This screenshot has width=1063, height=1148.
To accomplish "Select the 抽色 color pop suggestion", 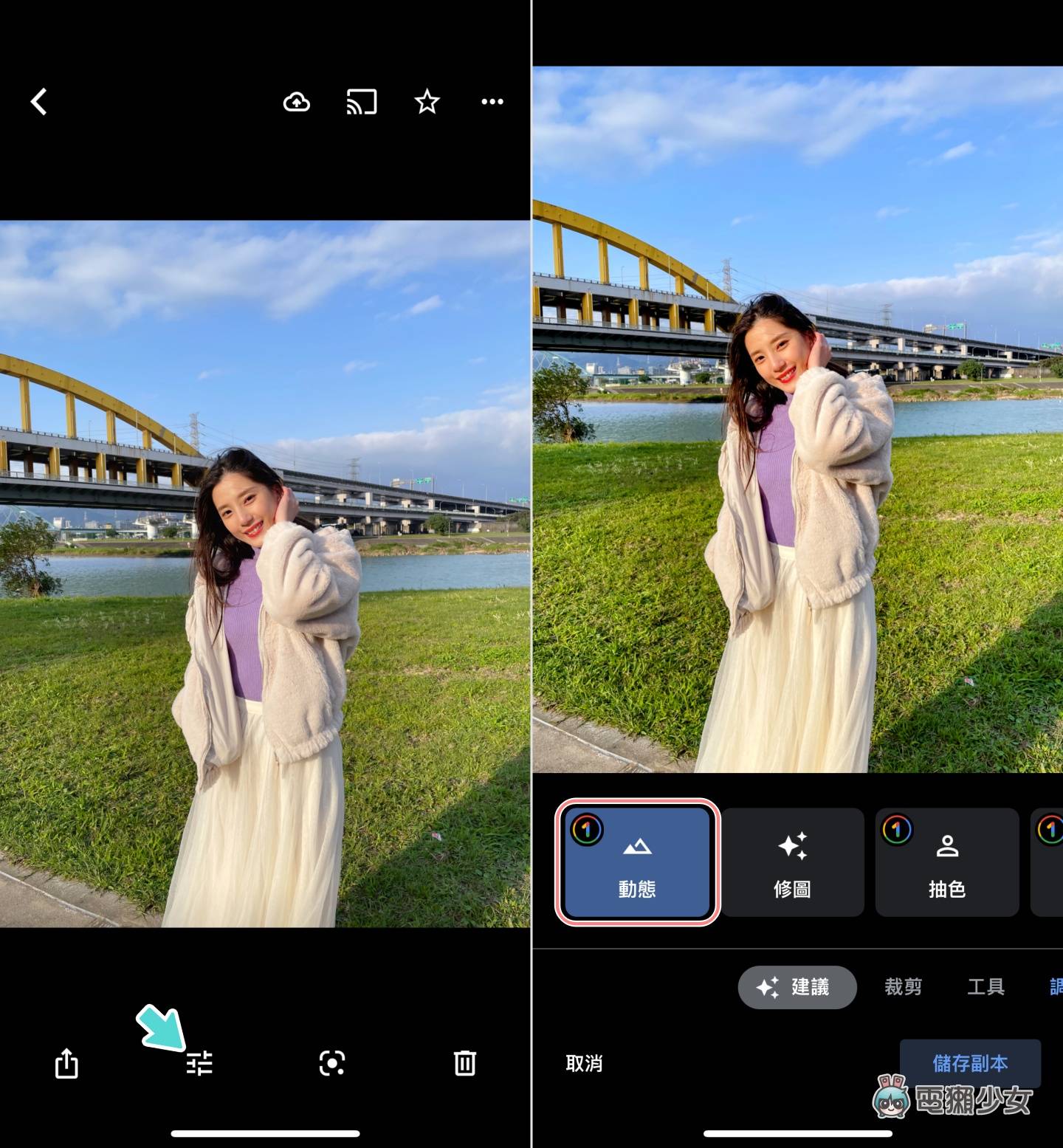I will [x=947, y=862].
